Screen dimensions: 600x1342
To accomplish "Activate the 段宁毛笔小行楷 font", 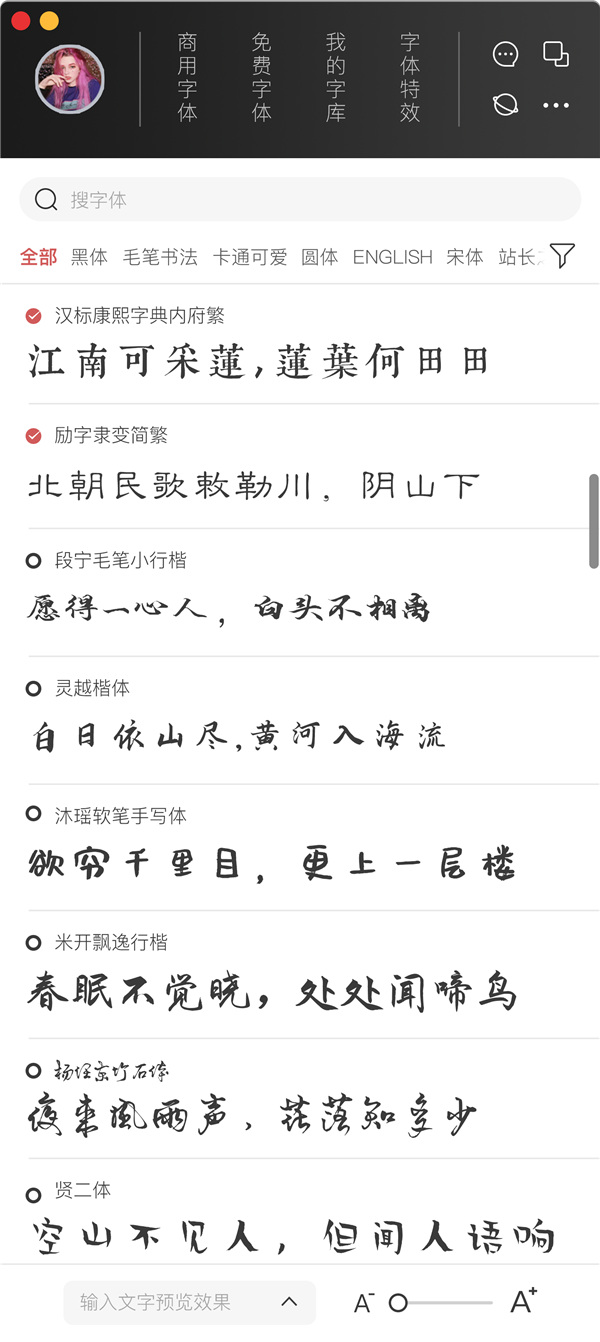I will click(x=34, y=561).
